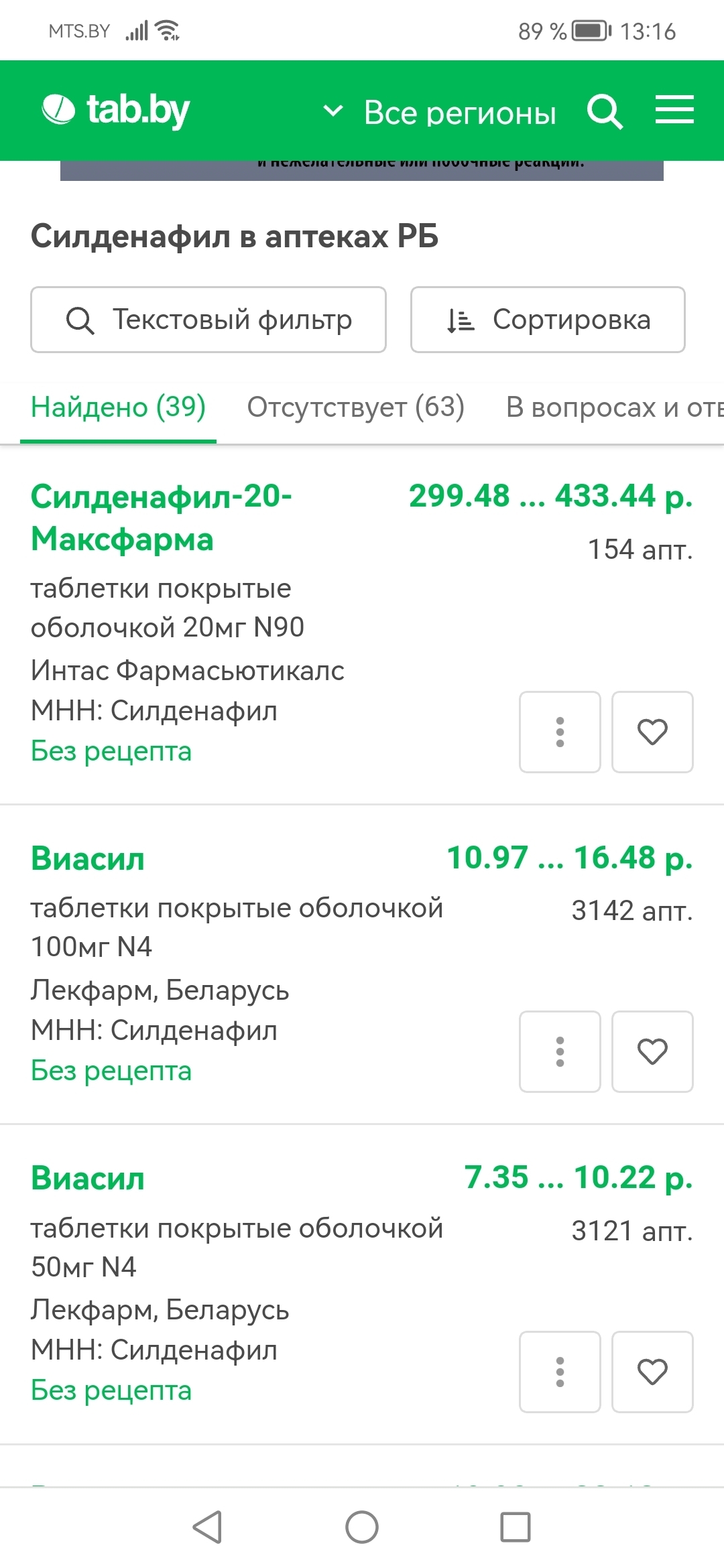This screenshot has width=724, height=1568.
Task: Show more options for Виасил 100мг N4
Action: tap(560, 1051)
